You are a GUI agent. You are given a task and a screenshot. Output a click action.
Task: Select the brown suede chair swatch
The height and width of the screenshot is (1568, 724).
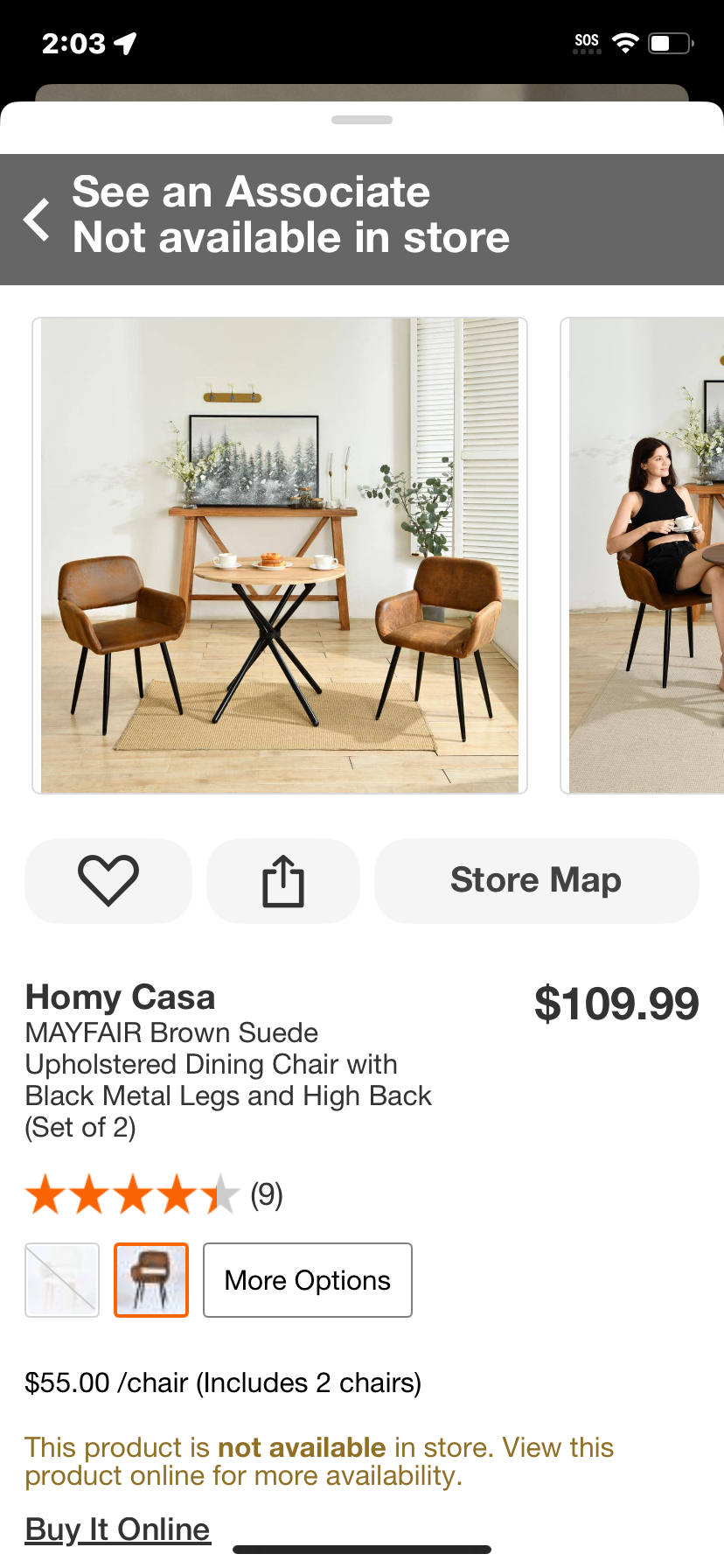click(x=151, y=1280)
